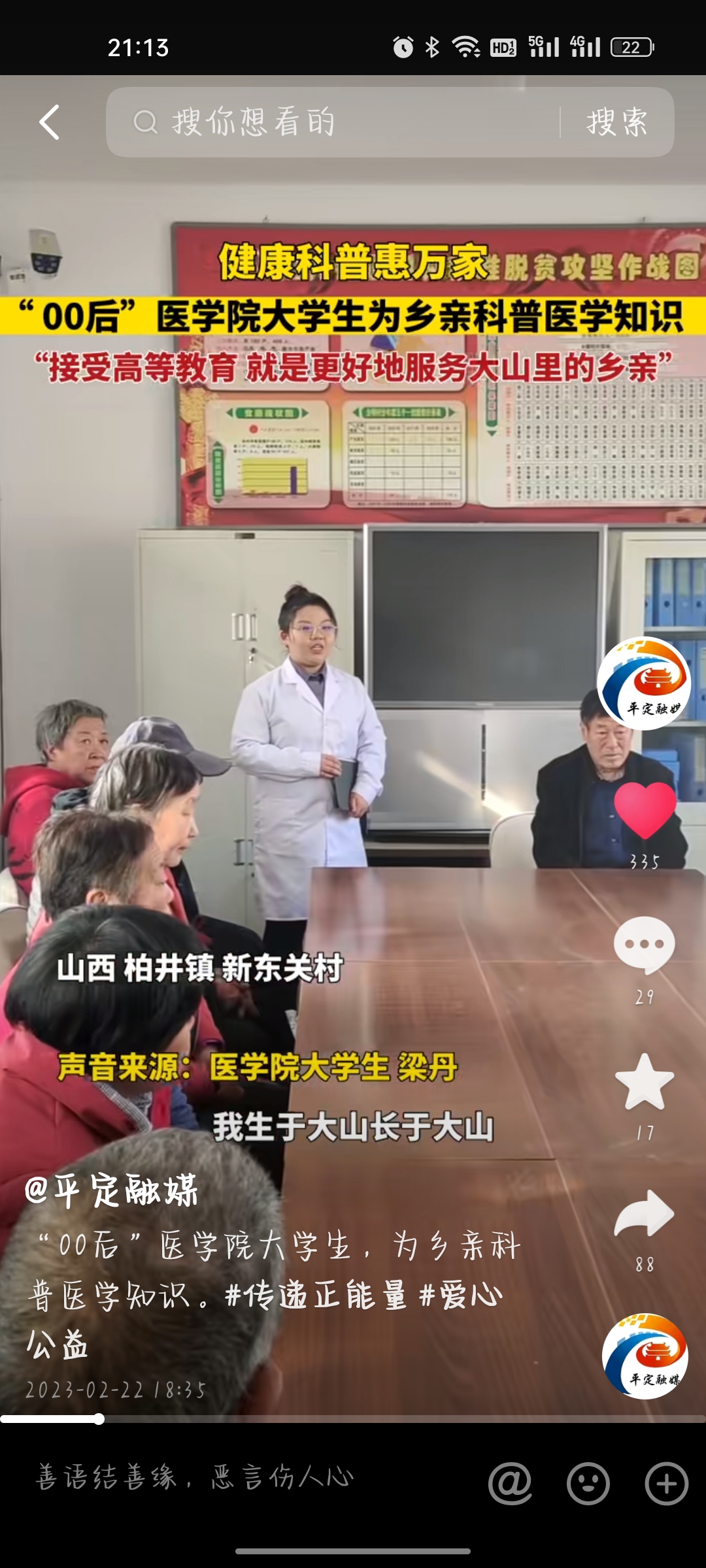Open the 平定融媒 profile avatar

click(x=644, y=684)
